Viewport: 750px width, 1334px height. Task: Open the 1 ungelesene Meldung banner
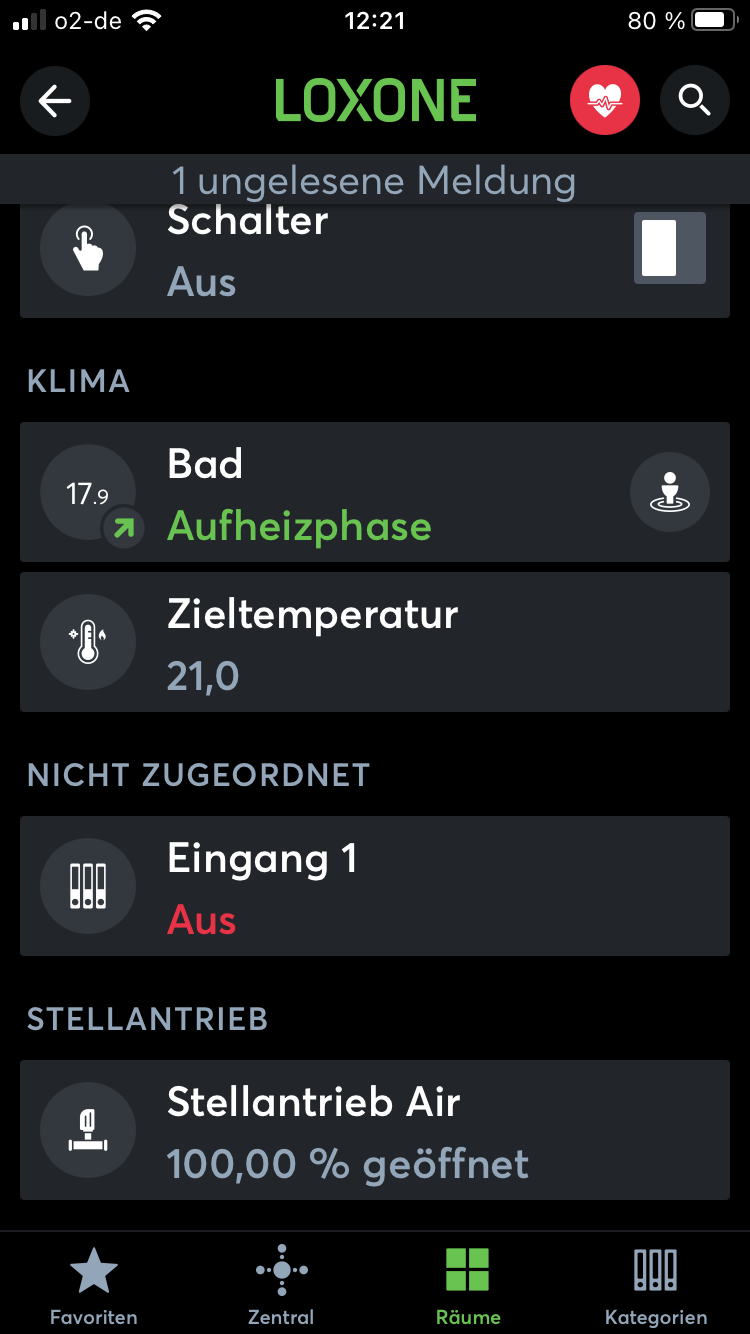coord(374,181)
